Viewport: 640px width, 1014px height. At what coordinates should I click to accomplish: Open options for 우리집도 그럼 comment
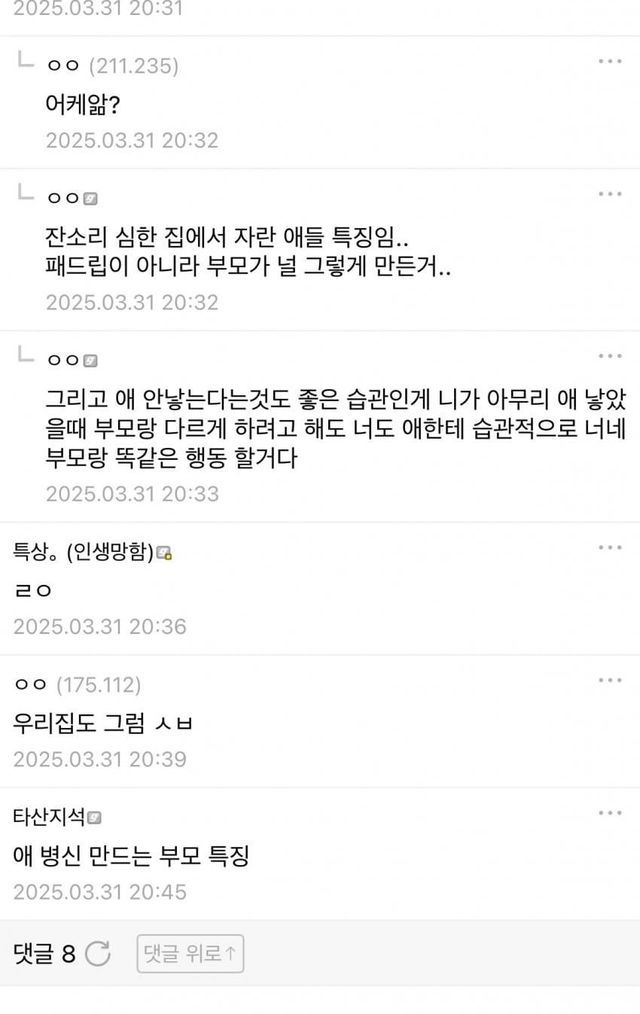point(610,681)
